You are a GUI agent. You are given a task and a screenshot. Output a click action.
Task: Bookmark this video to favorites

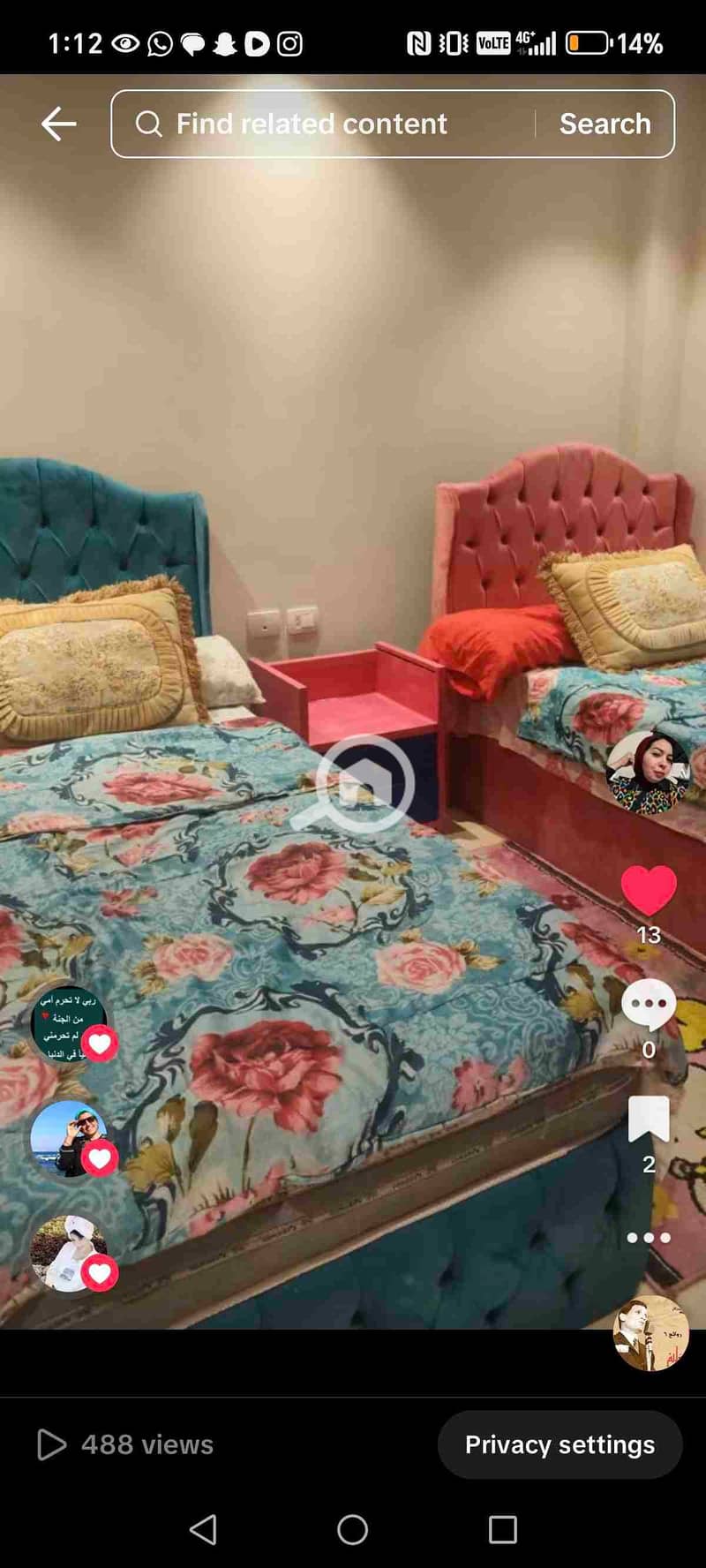(x=649, y=1119)
